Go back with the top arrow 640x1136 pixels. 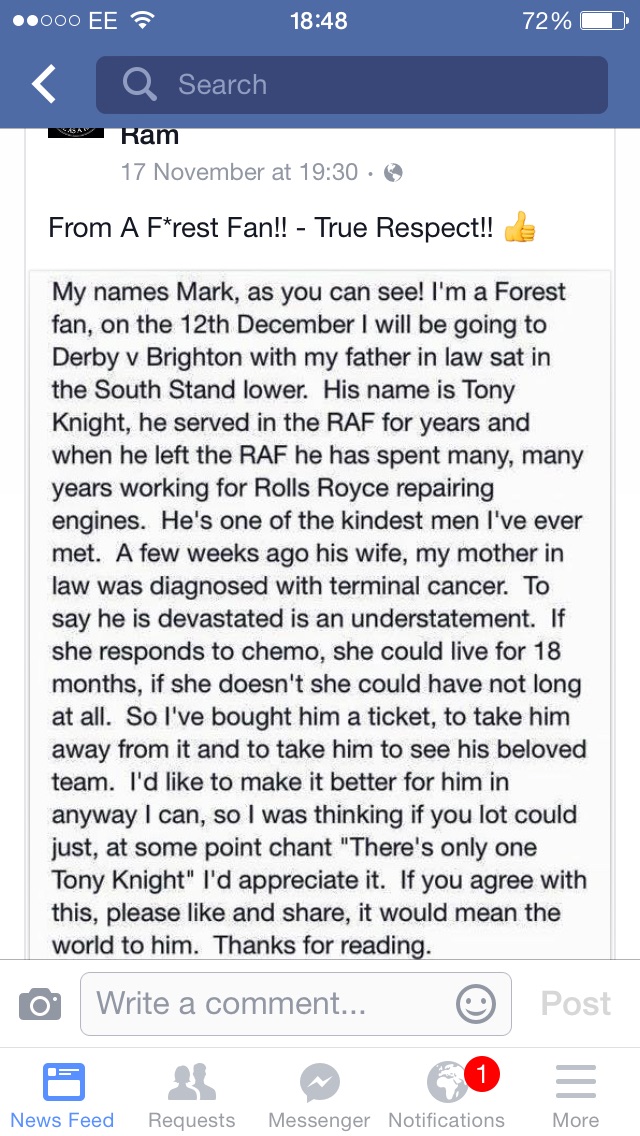pos(44,84)
